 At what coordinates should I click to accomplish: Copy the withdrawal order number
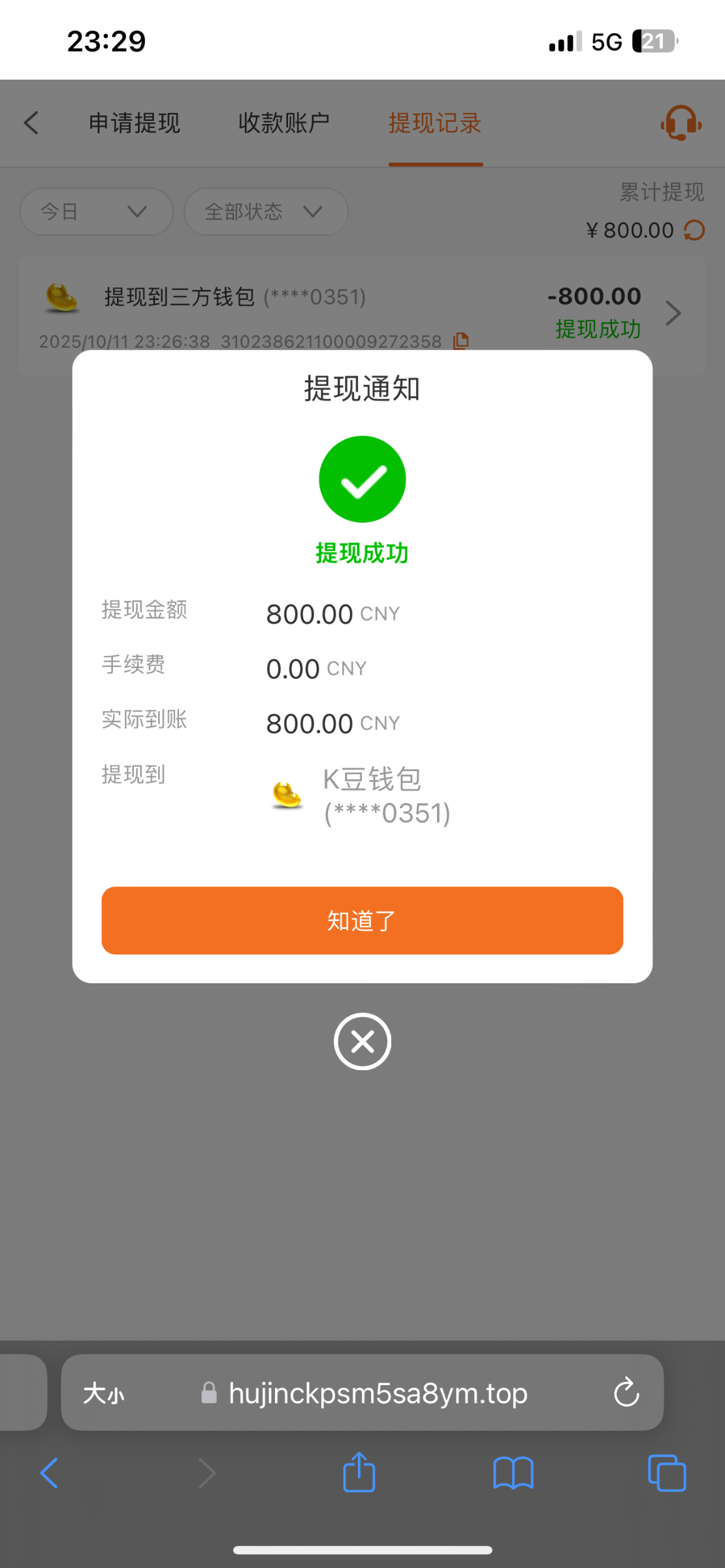click(460, 340)
